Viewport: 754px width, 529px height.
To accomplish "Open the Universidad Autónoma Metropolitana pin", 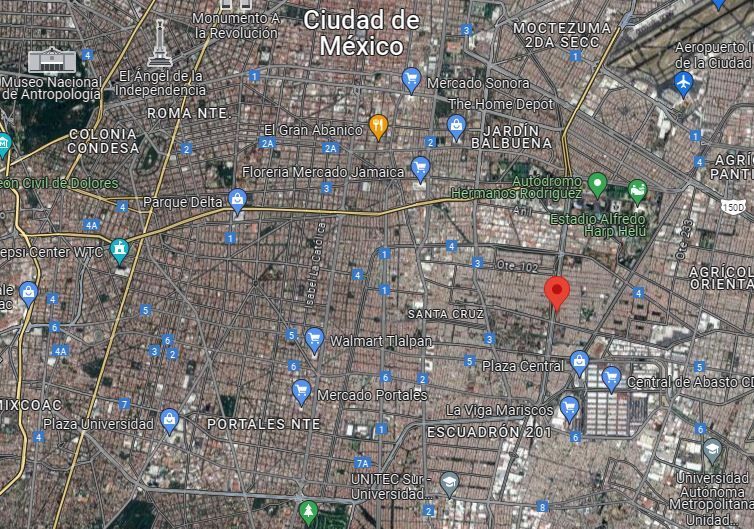I will (713, 451).
